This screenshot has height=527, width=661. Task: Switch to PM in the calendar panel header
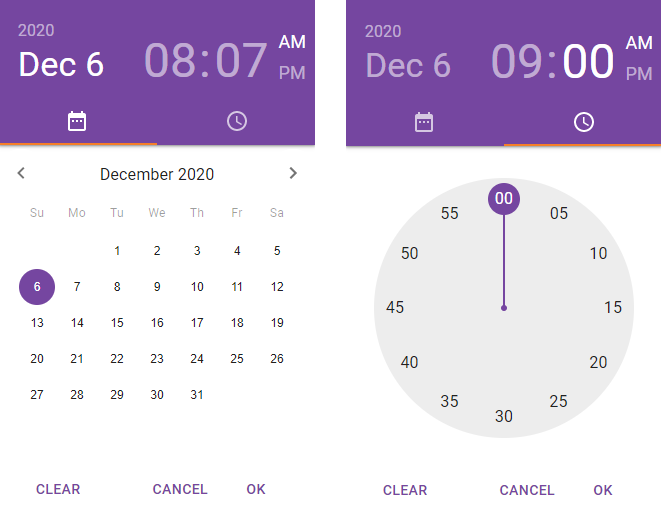pyautogui.click(x=292, y=73)
